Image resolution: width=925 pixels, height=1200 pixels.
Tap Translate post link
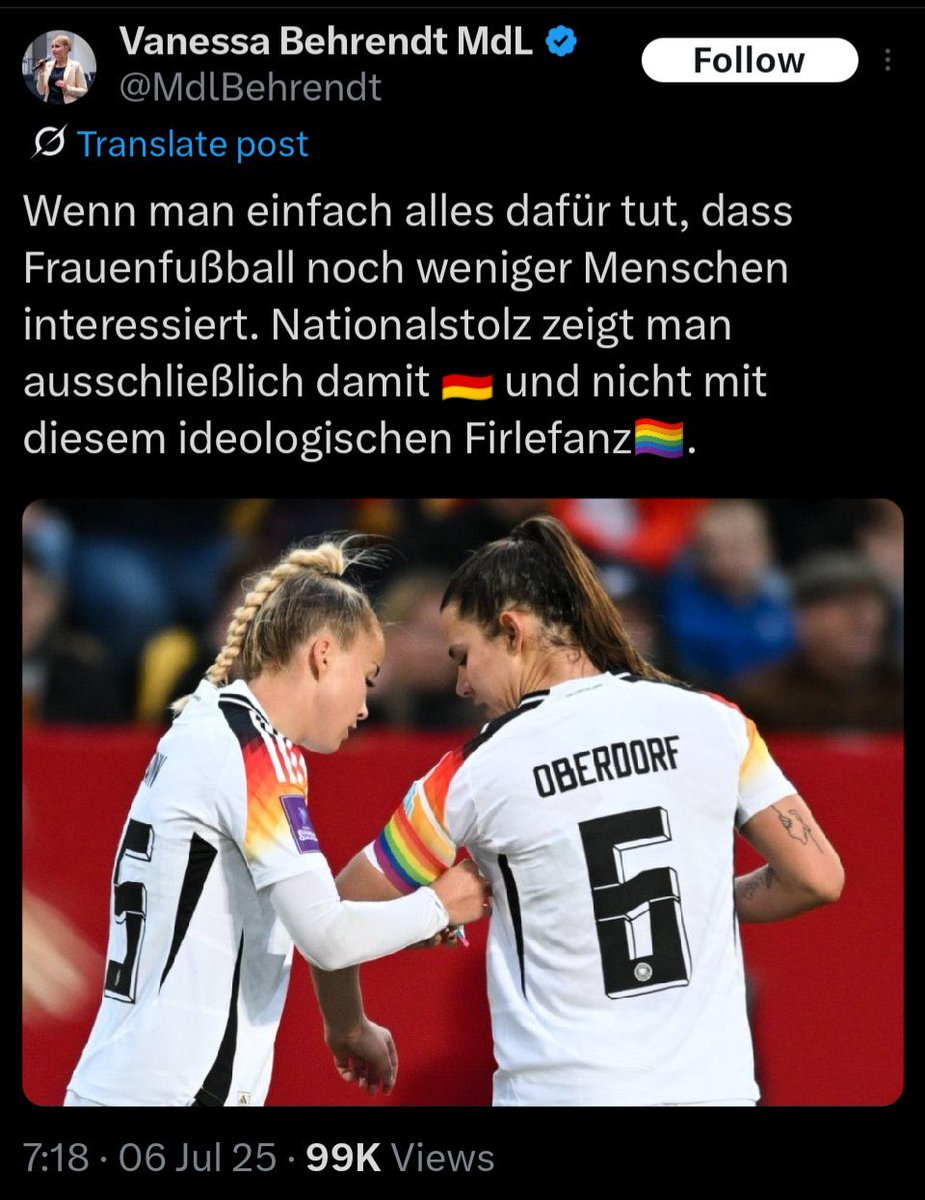[192, 144]
